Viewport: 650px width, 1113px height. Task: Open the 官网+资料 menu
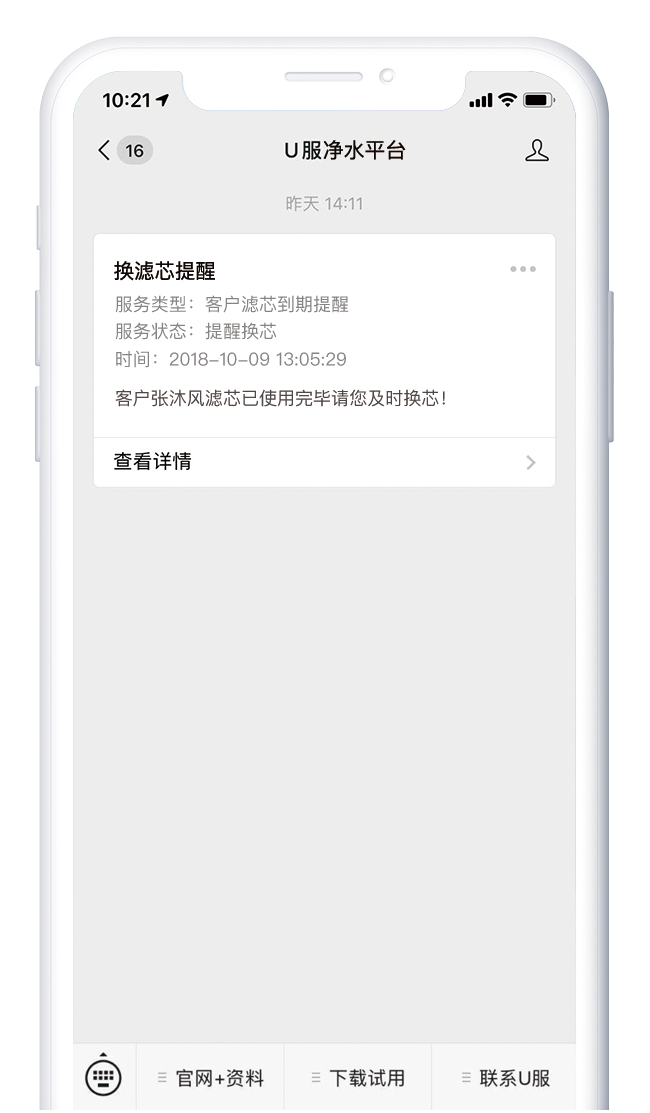pos(211,1078)
